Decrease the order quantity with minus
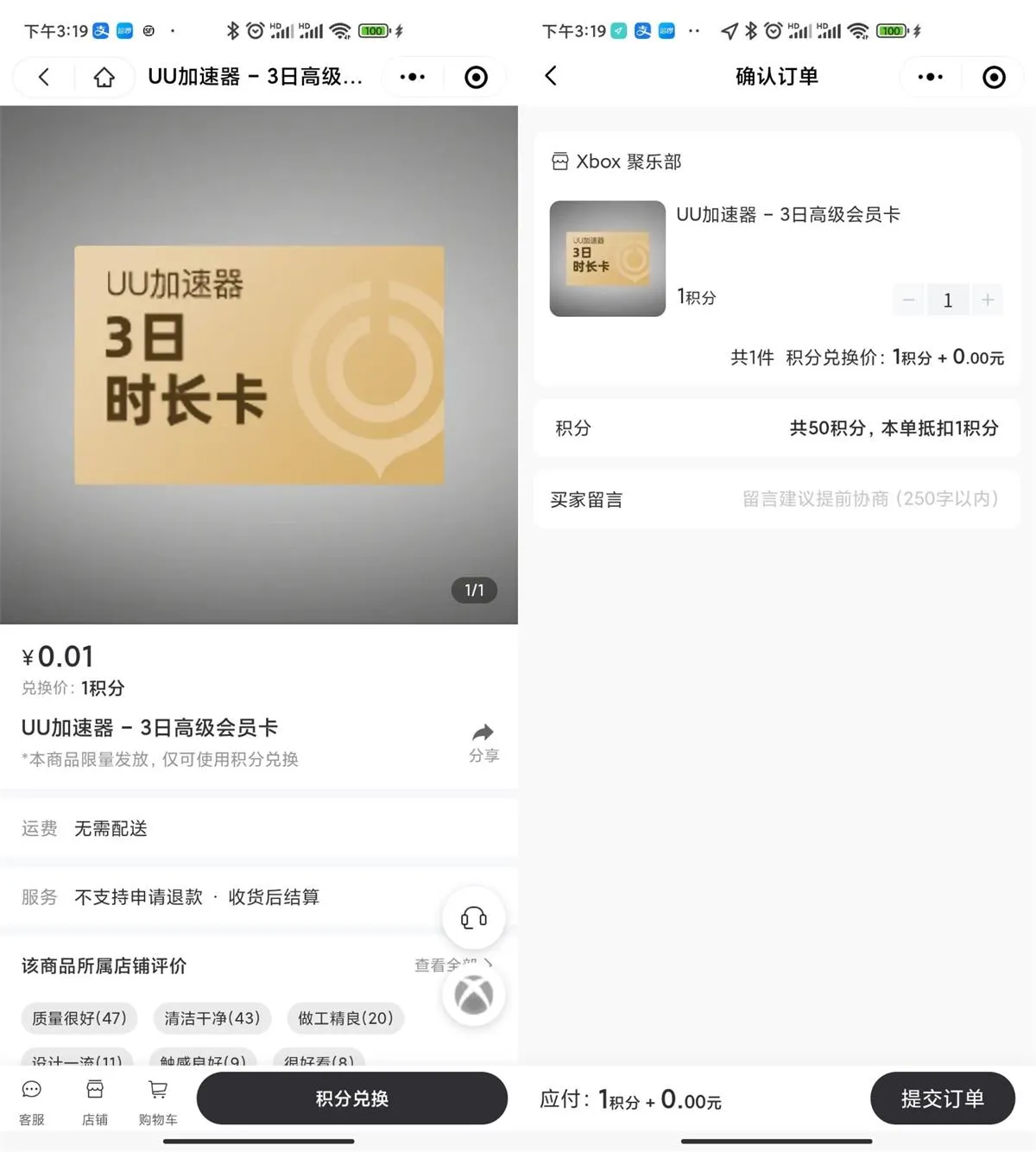Screen dimensions: 1036x1152 [908, 300]
